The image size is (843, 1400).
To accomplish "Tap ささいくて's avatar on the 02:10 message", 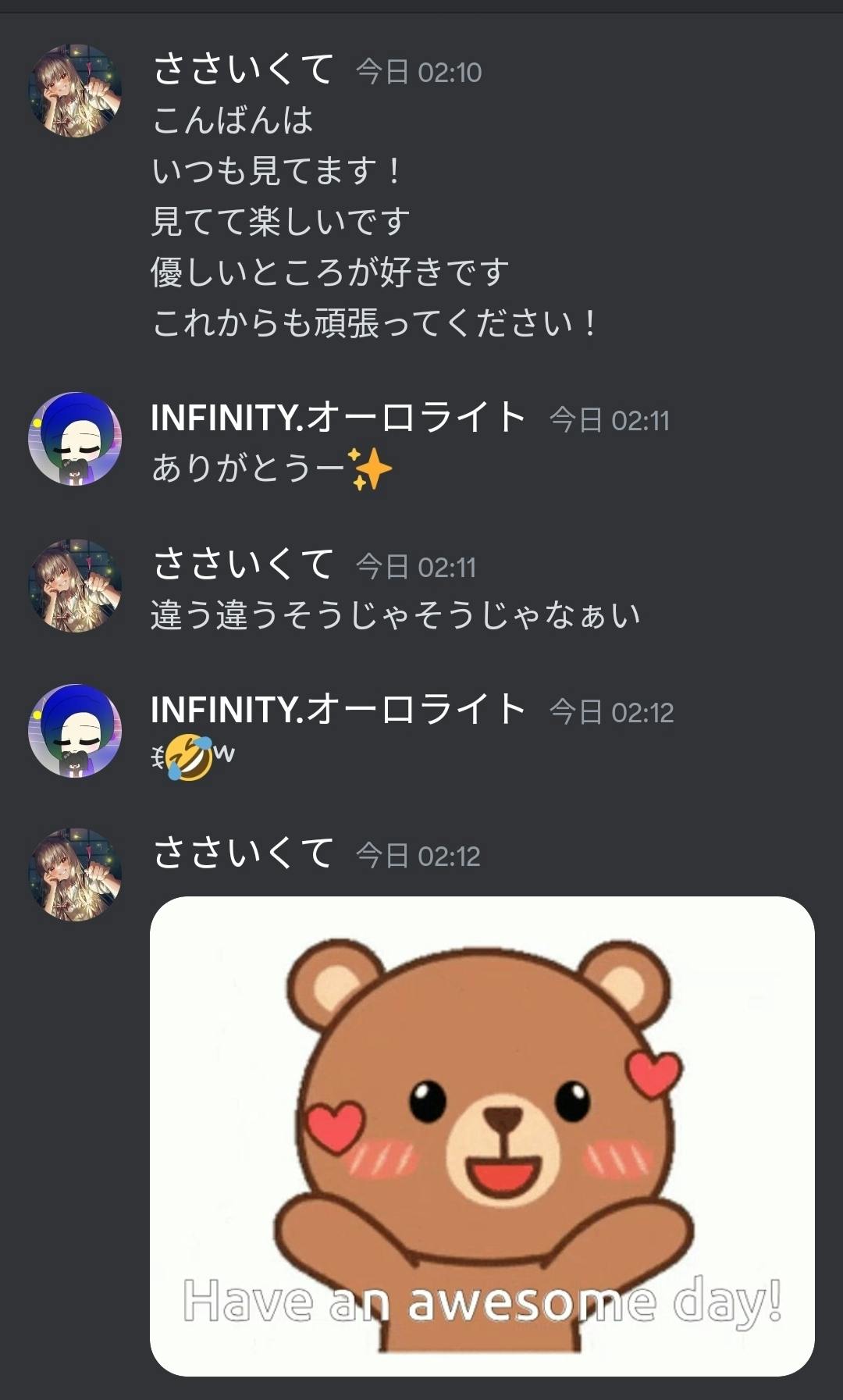I will 75,91.
